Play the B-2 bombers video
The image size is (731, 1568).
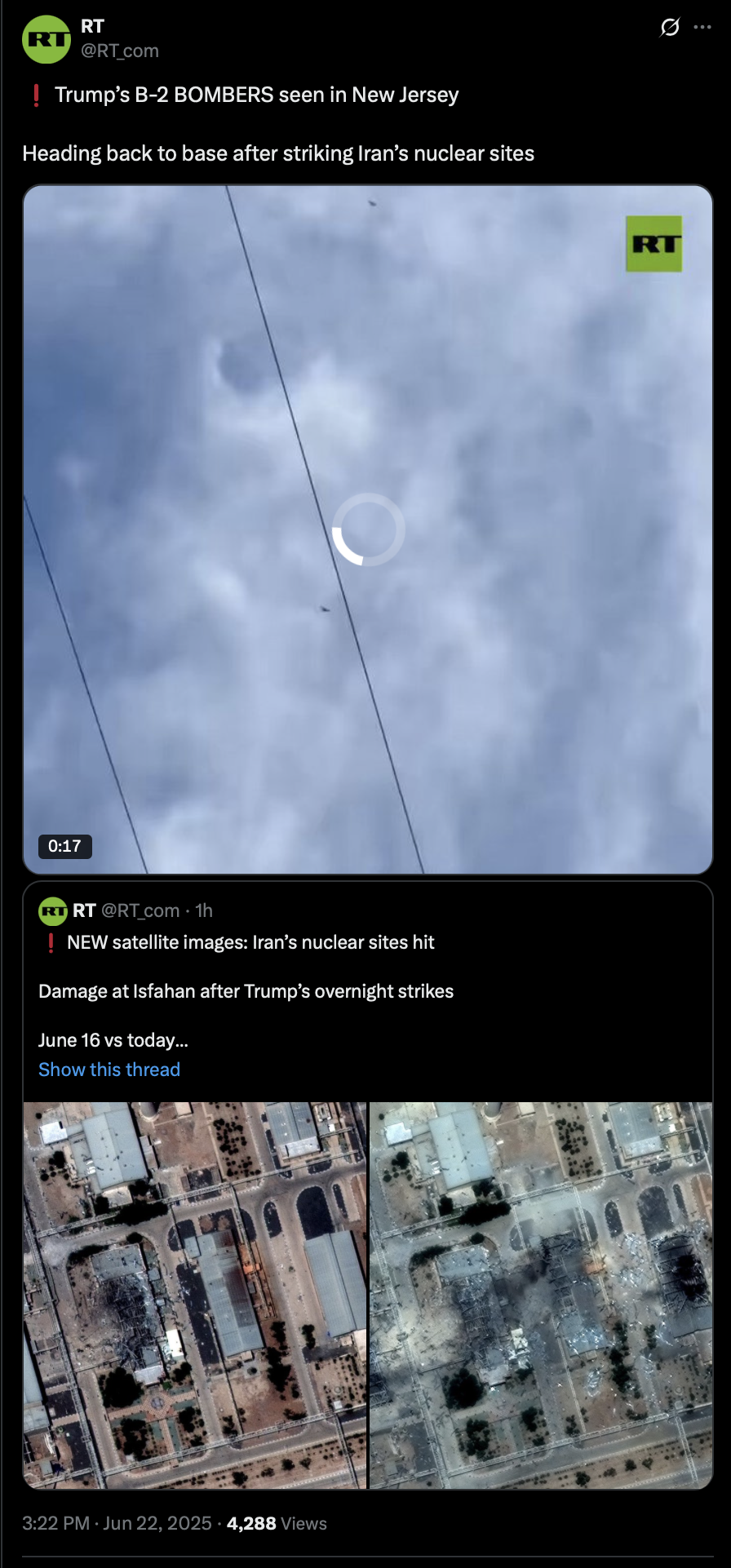tap(368, 529)
